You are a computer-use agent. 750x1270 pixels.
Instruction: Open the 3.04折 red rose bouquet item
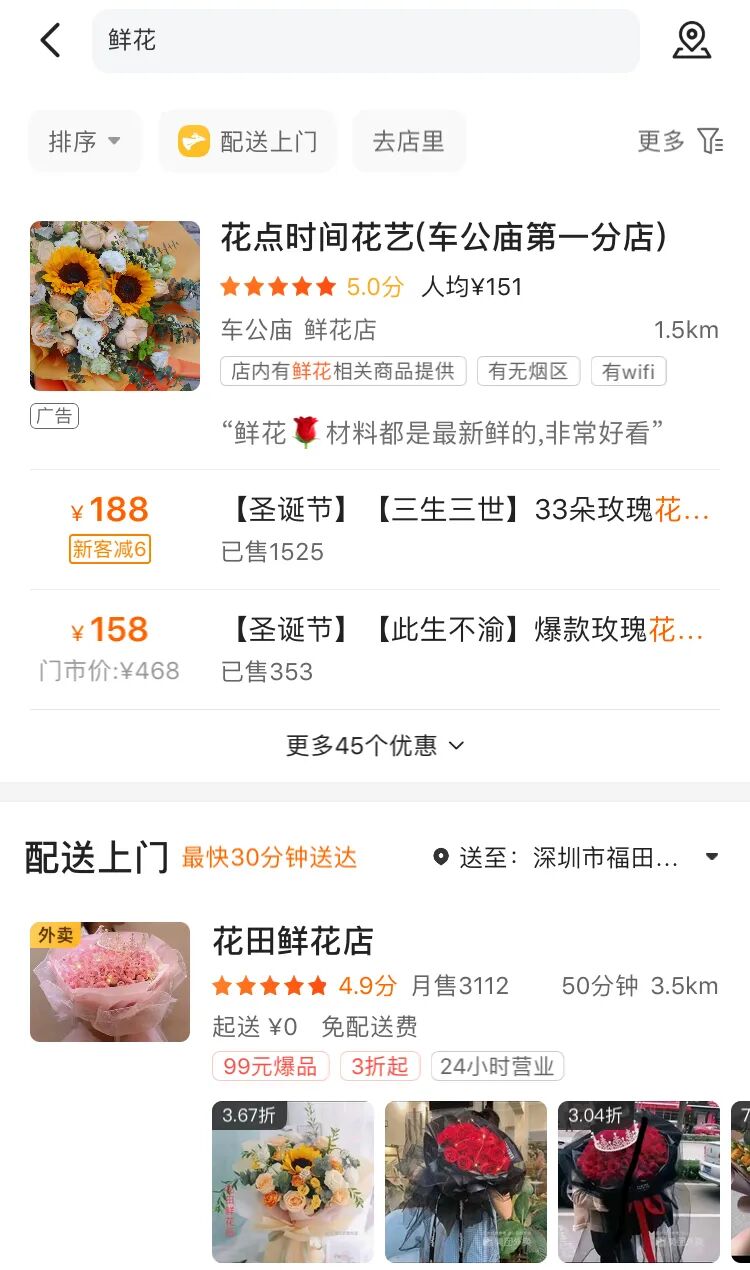639,1181
